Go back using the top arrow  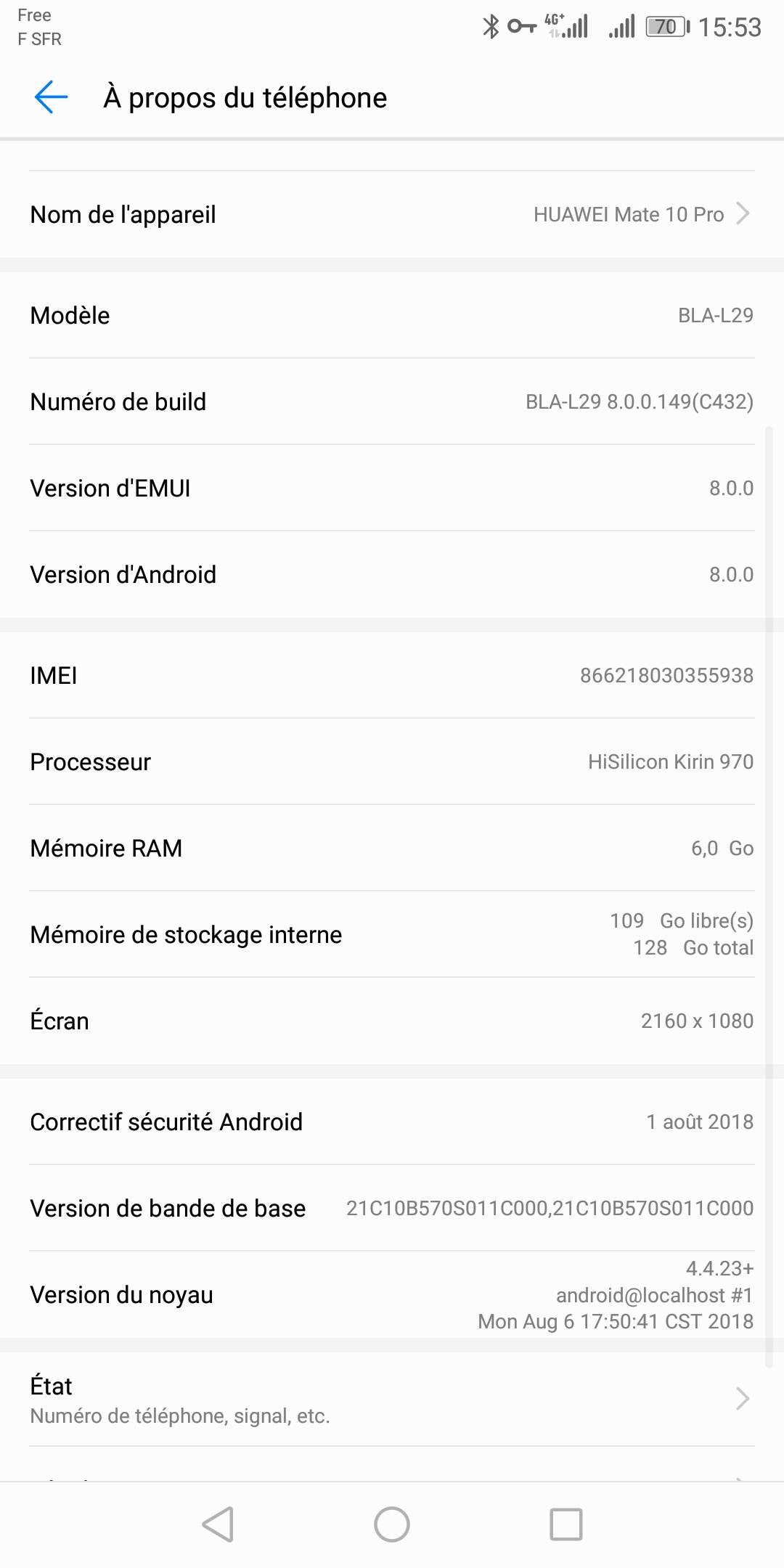click(51, 97)
